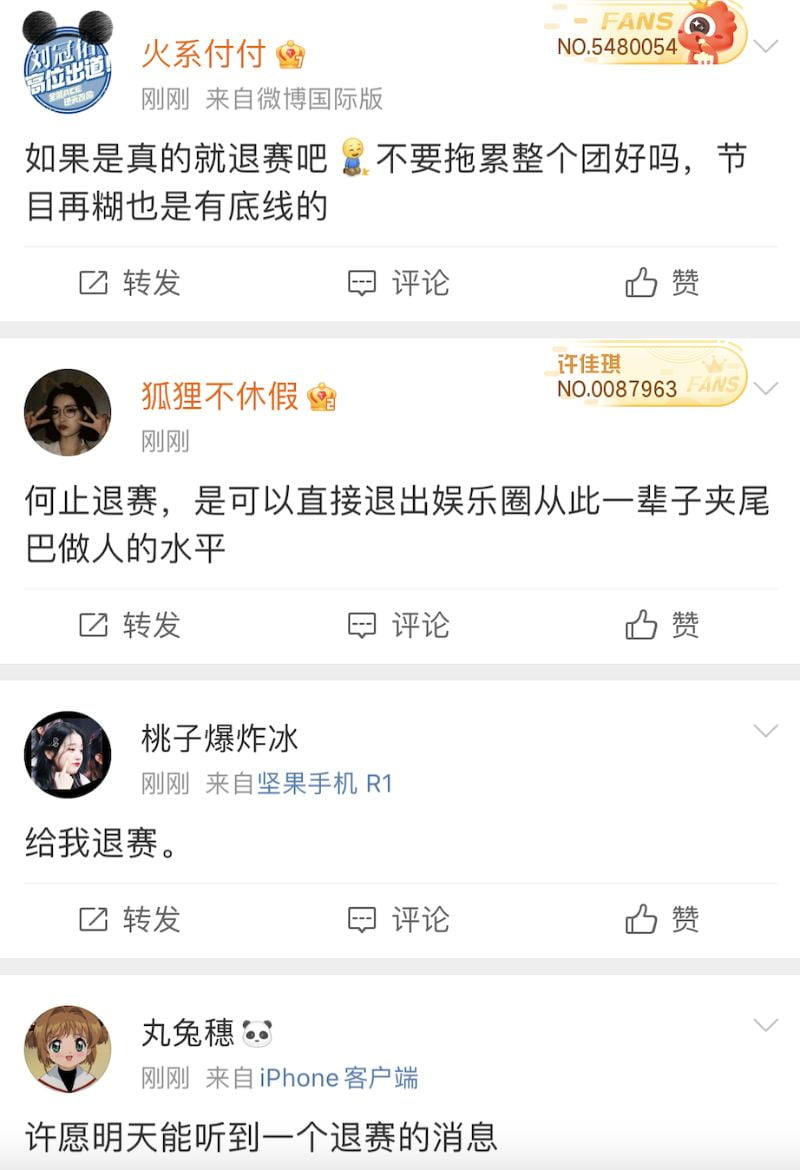Comment on 火系付付's post
This screenshot has width=800, height=1170.
398,283
